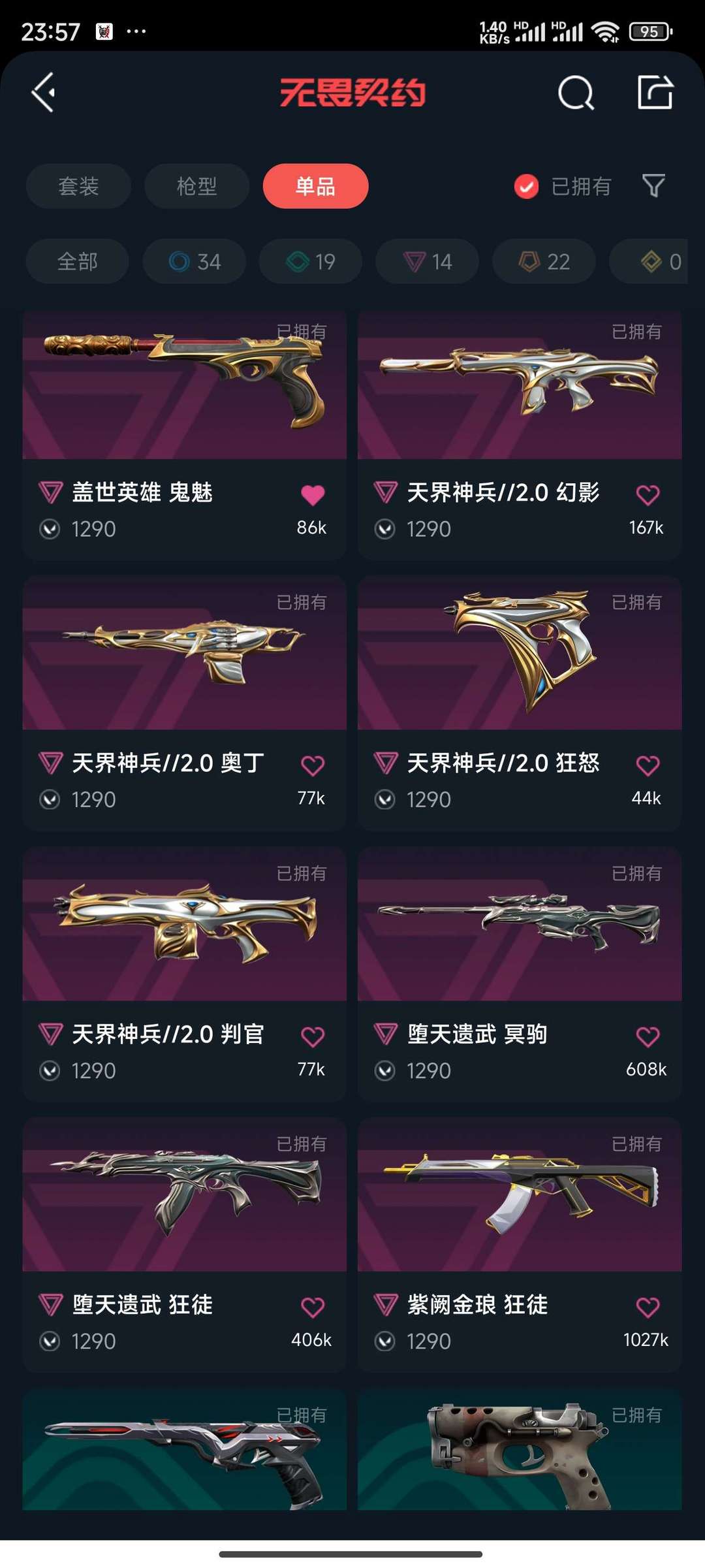Switch to the 套装 tab
Image resolution: width=705 pixels, height=1568 pixels.
(x=78, y=186)
